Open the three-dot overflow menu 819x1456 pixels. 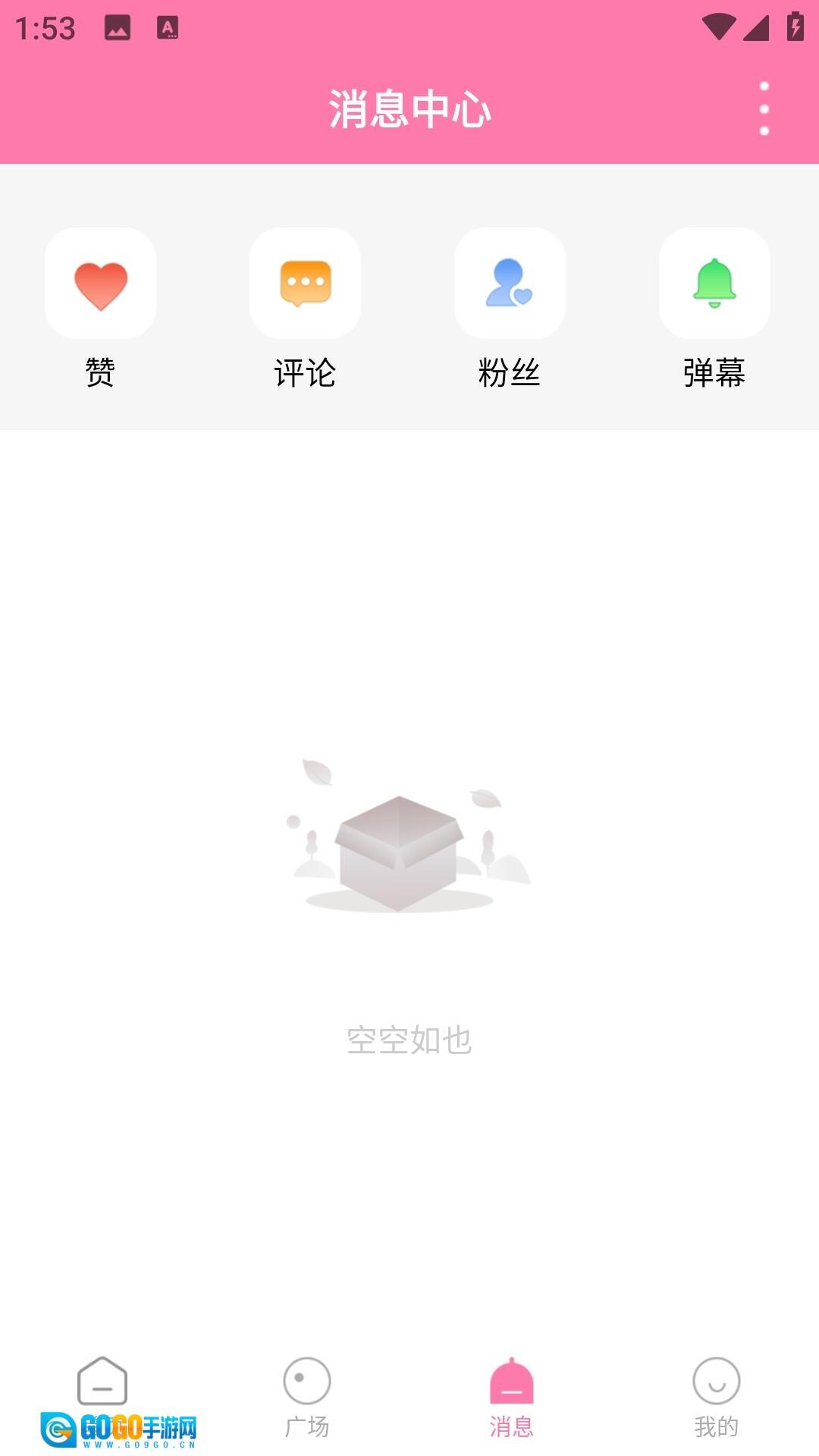pyautogui.click(x=763, y=108)
